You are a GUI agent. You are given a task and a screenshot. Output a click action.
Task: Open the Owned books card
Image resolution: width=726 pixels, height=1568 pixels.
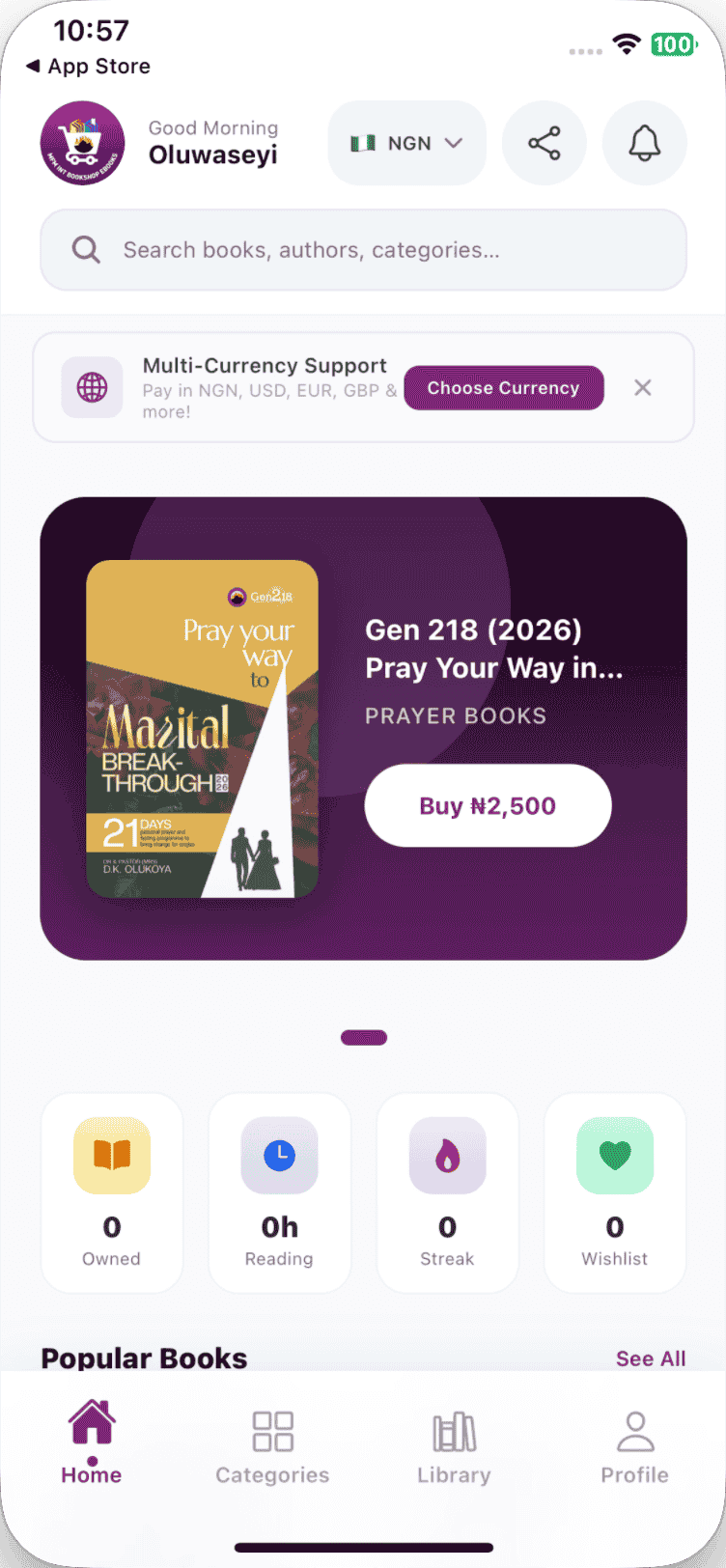click(x=112, y=1192)
